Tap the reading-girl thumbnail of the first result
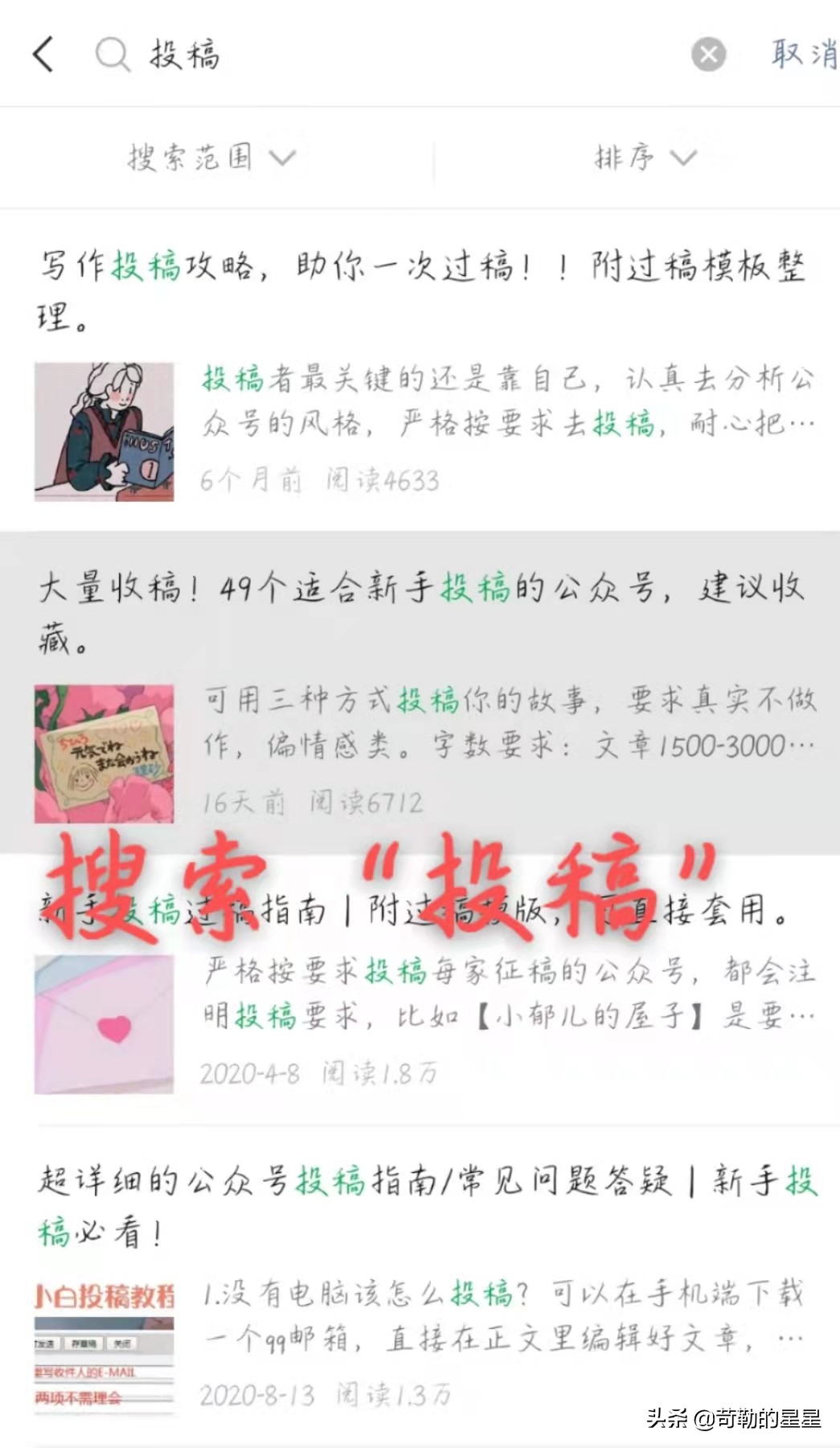This screenshot has height=1448, width=840. 104,426
